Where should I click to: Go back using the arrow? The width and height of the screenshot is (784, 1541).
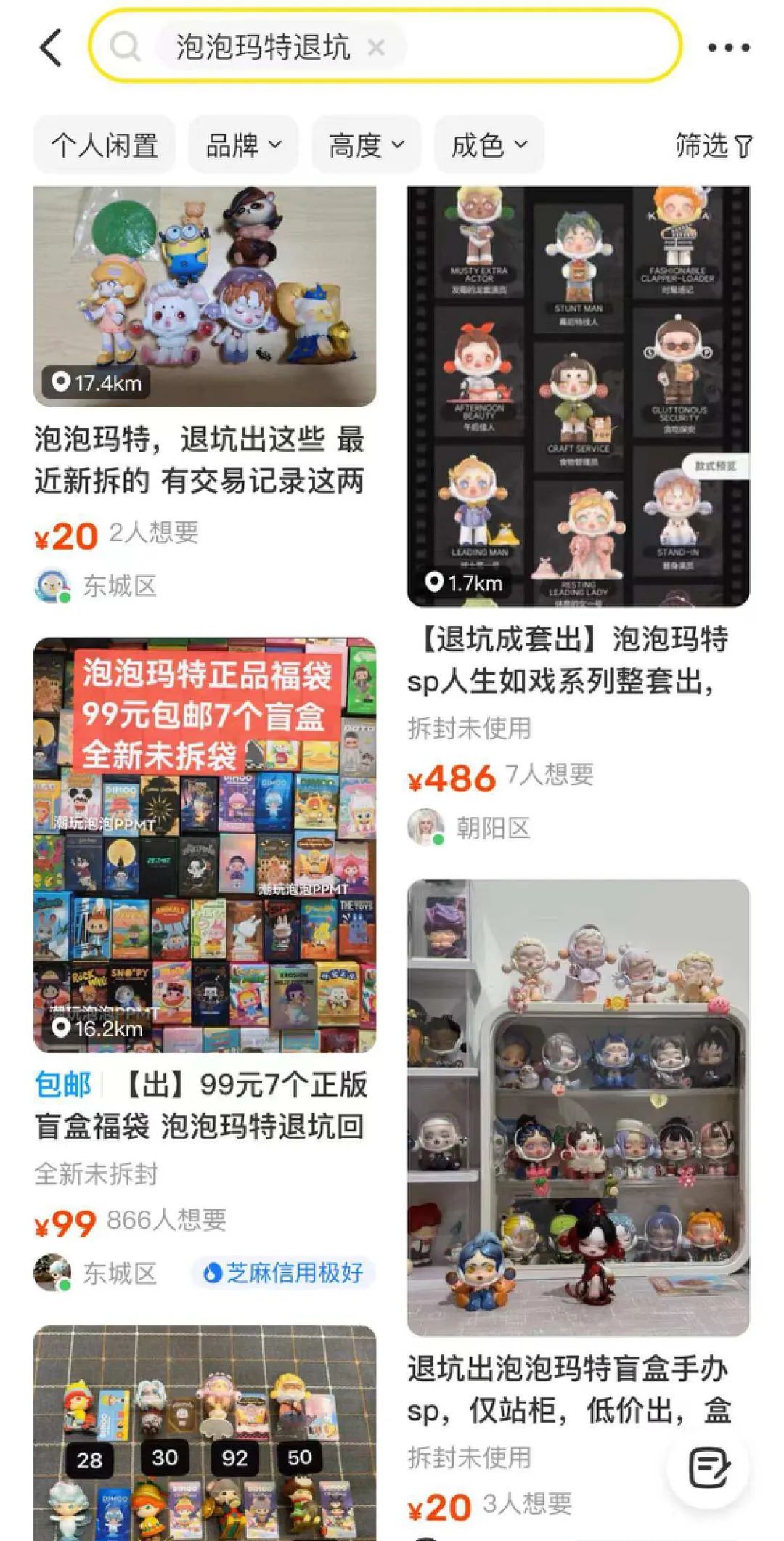point(51,48)
